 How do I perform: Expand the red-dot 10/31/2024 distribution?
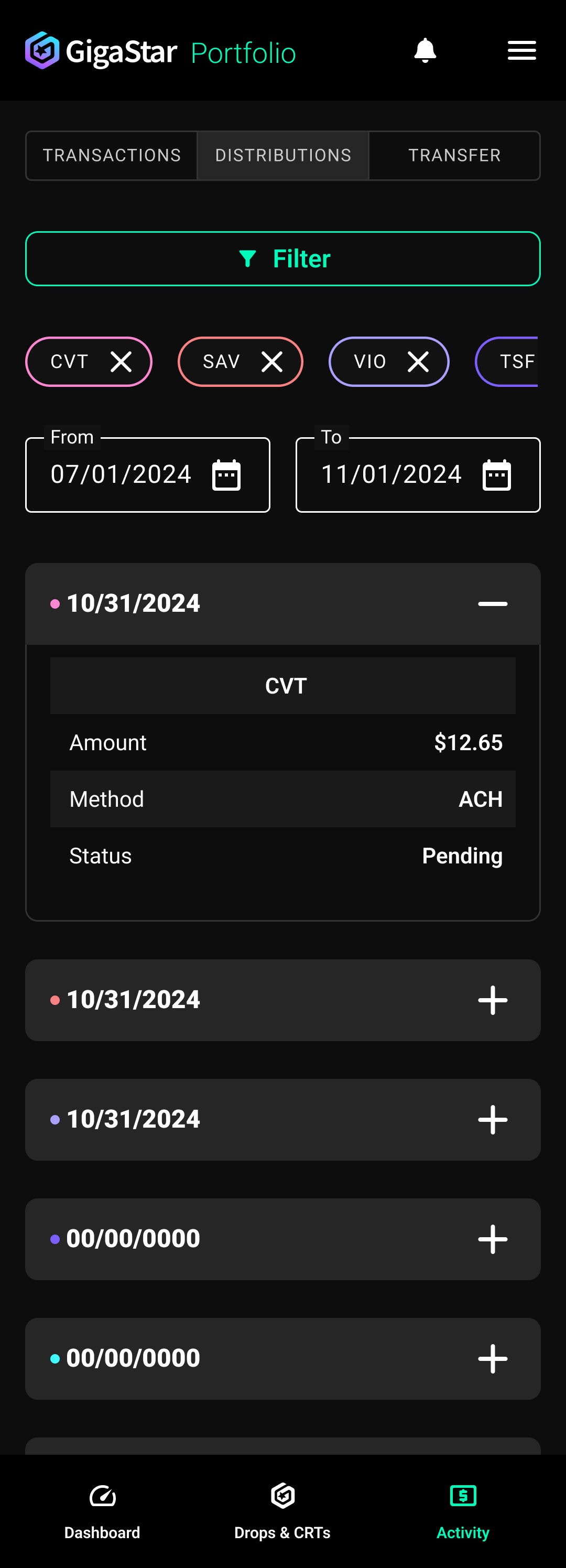(492, 1000)
